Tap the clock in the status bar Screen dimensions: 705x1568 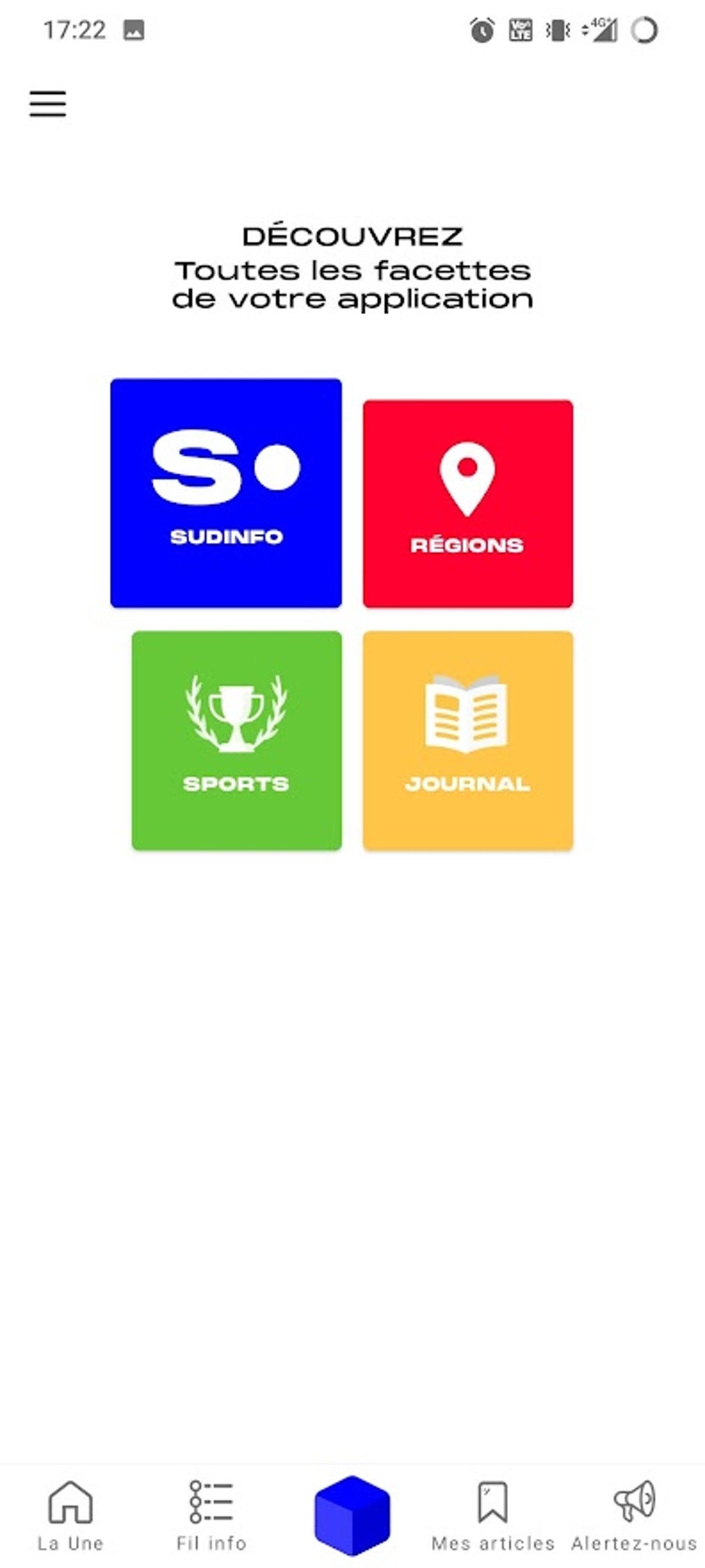tap(480, 29)
